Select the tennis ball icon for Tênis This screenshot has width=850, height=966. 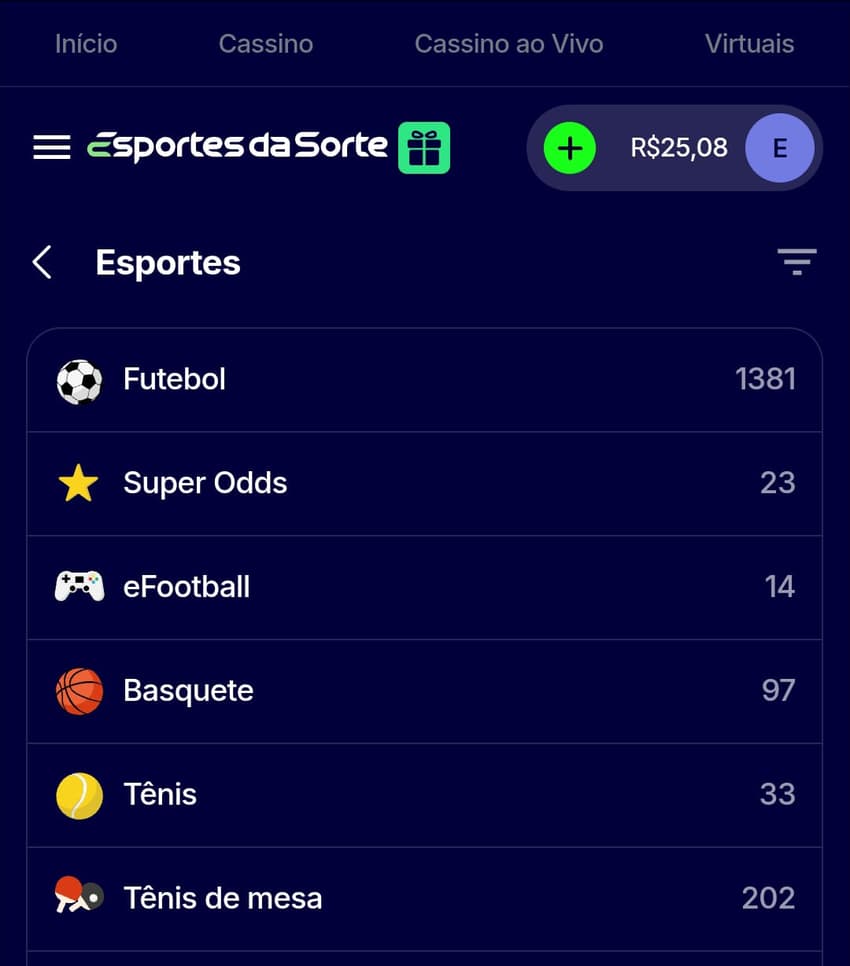pos(77,795)
